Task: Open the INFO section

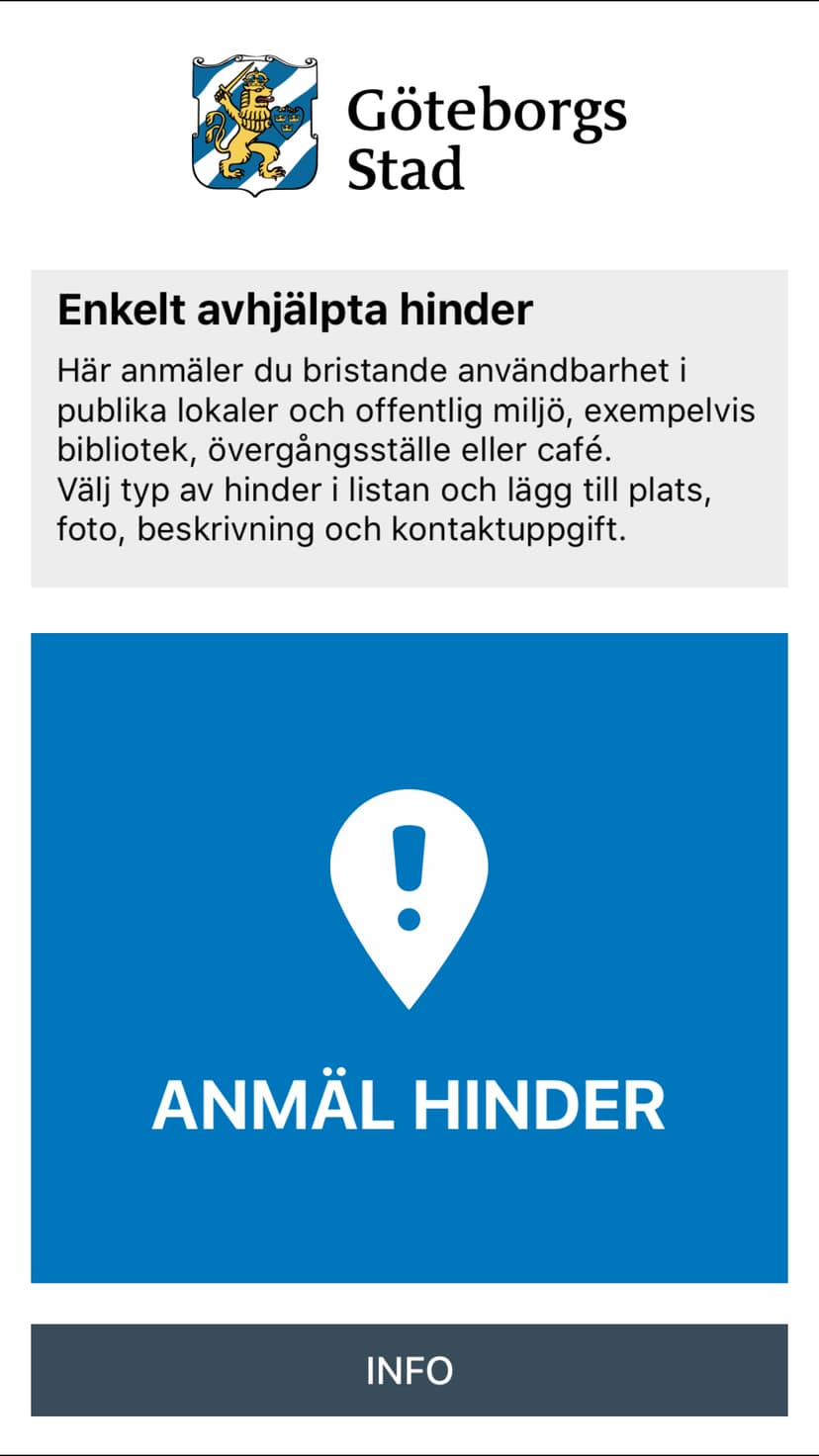Action: tap(409, 1370)
